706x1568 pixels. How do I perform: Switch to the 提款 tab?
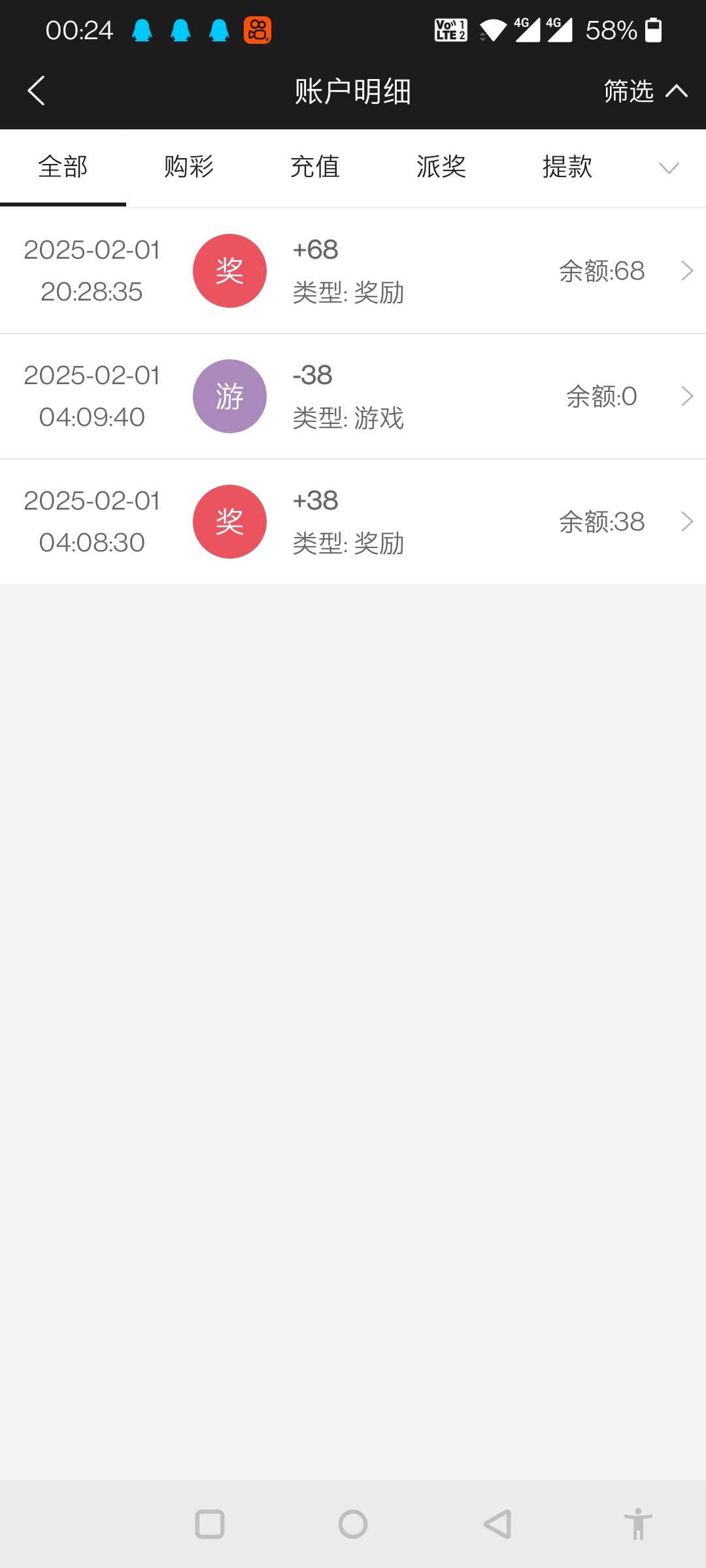pyautogui.click(x=567, y=167)
